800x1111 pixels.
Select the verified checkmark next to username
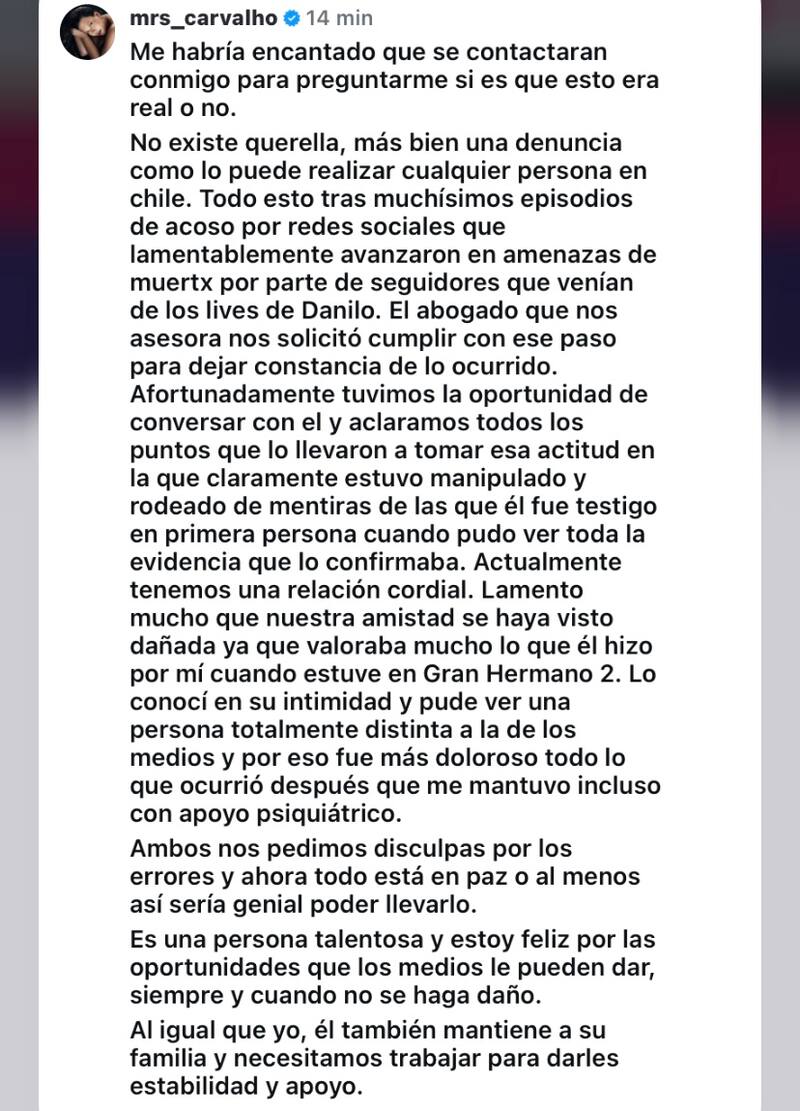[x=293, y=17]
